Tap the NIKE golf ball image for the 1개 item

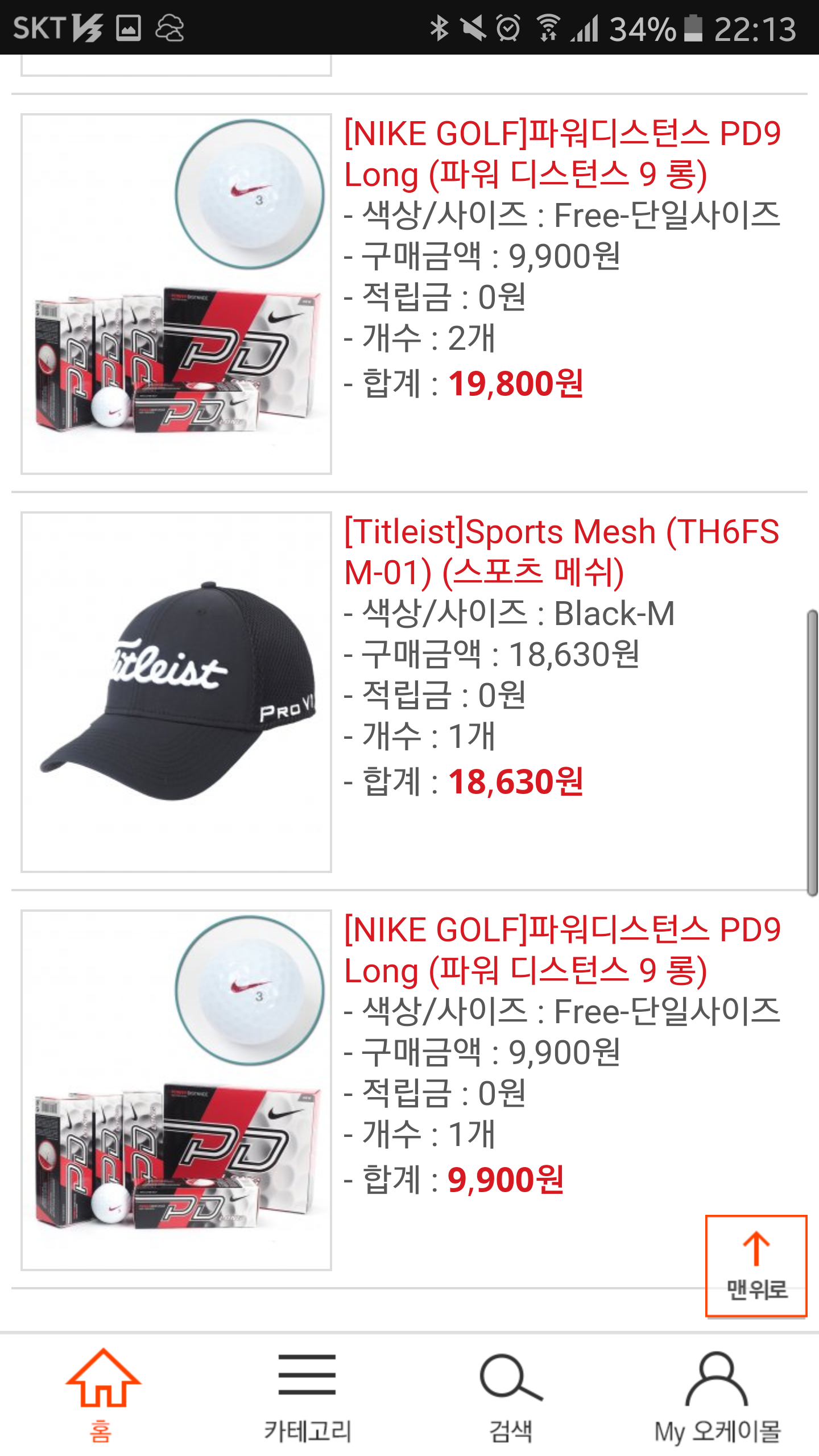pyautogui.click(x=176, y=1090)
